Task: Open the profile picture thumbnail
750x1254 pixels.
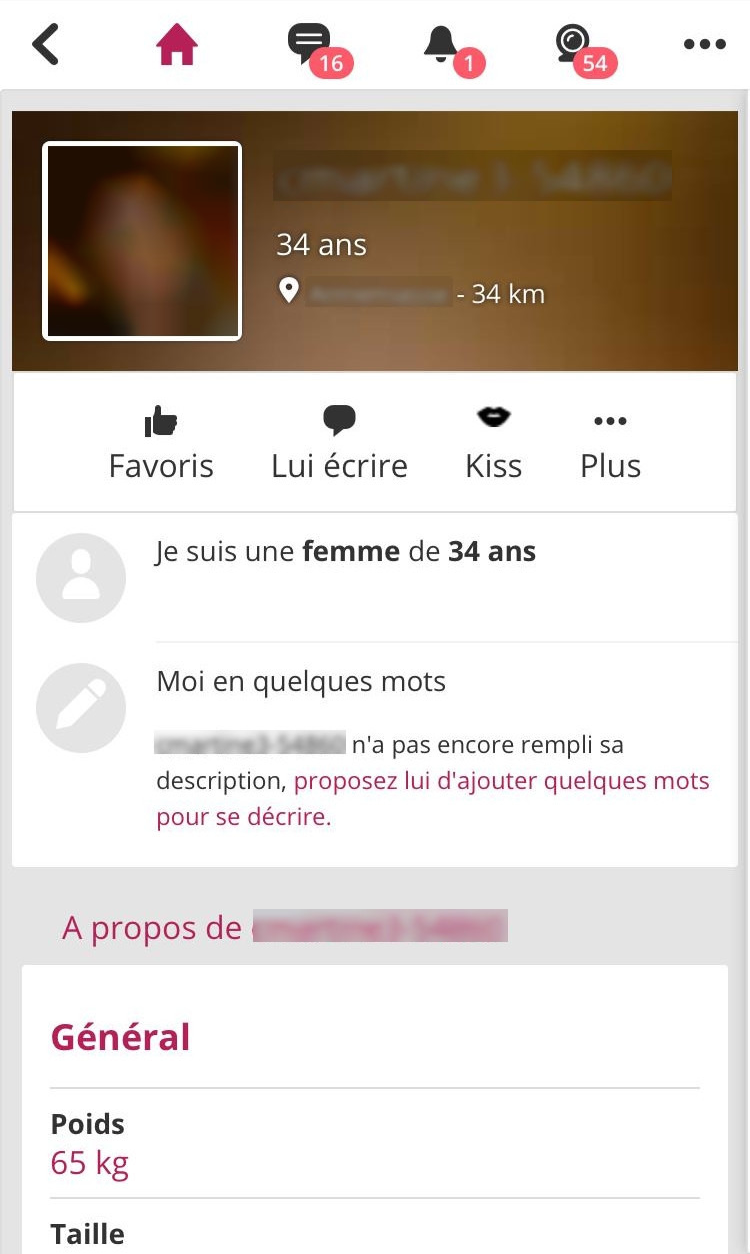Action: 141,240
